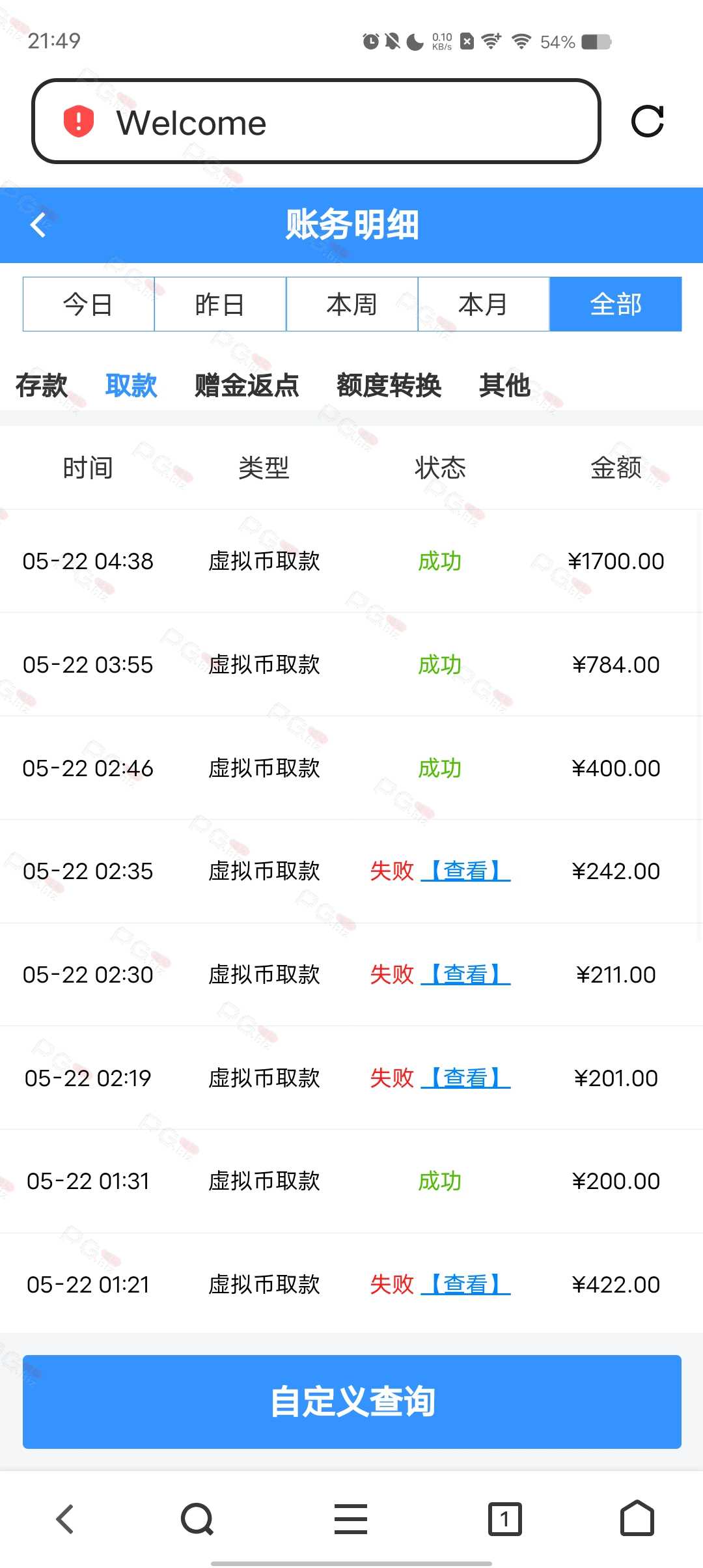Open the 额度转换 tab
The width and height of the screenshot is (703, 1568).
(x=389, y=385)
